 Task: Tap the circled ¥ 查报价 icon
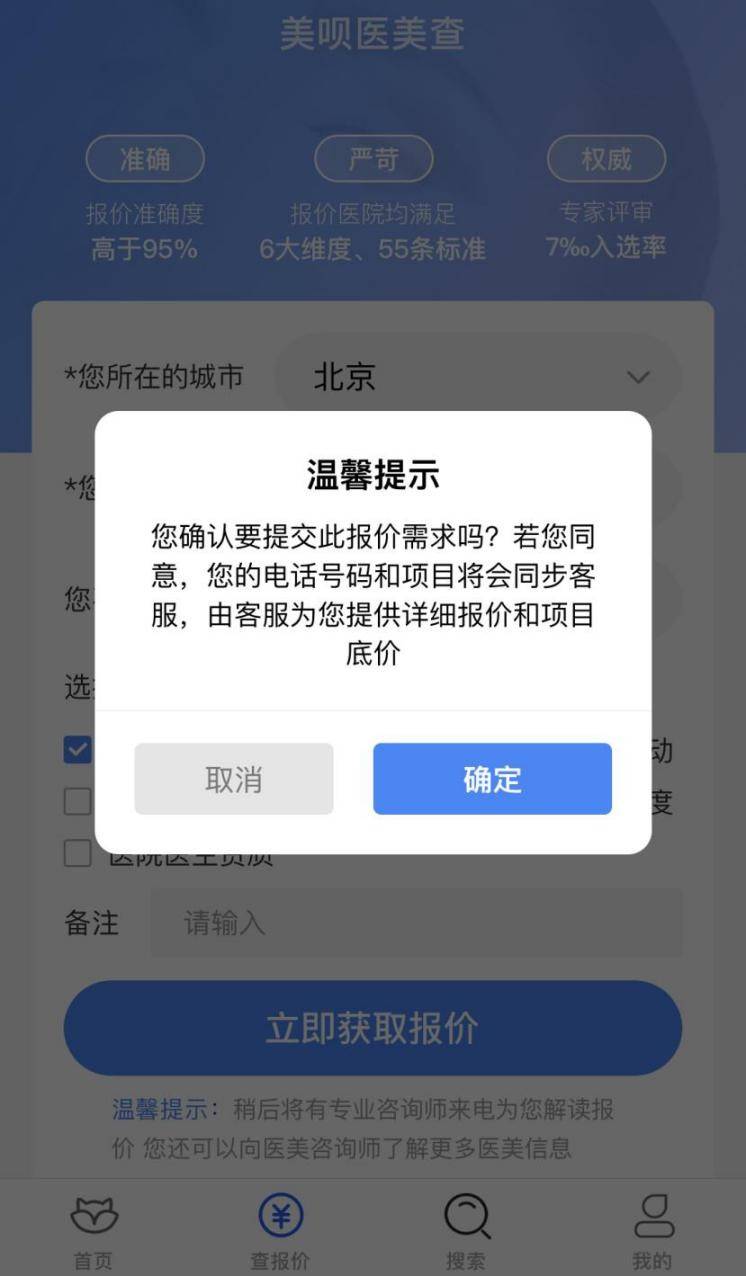pos(280,1215)
